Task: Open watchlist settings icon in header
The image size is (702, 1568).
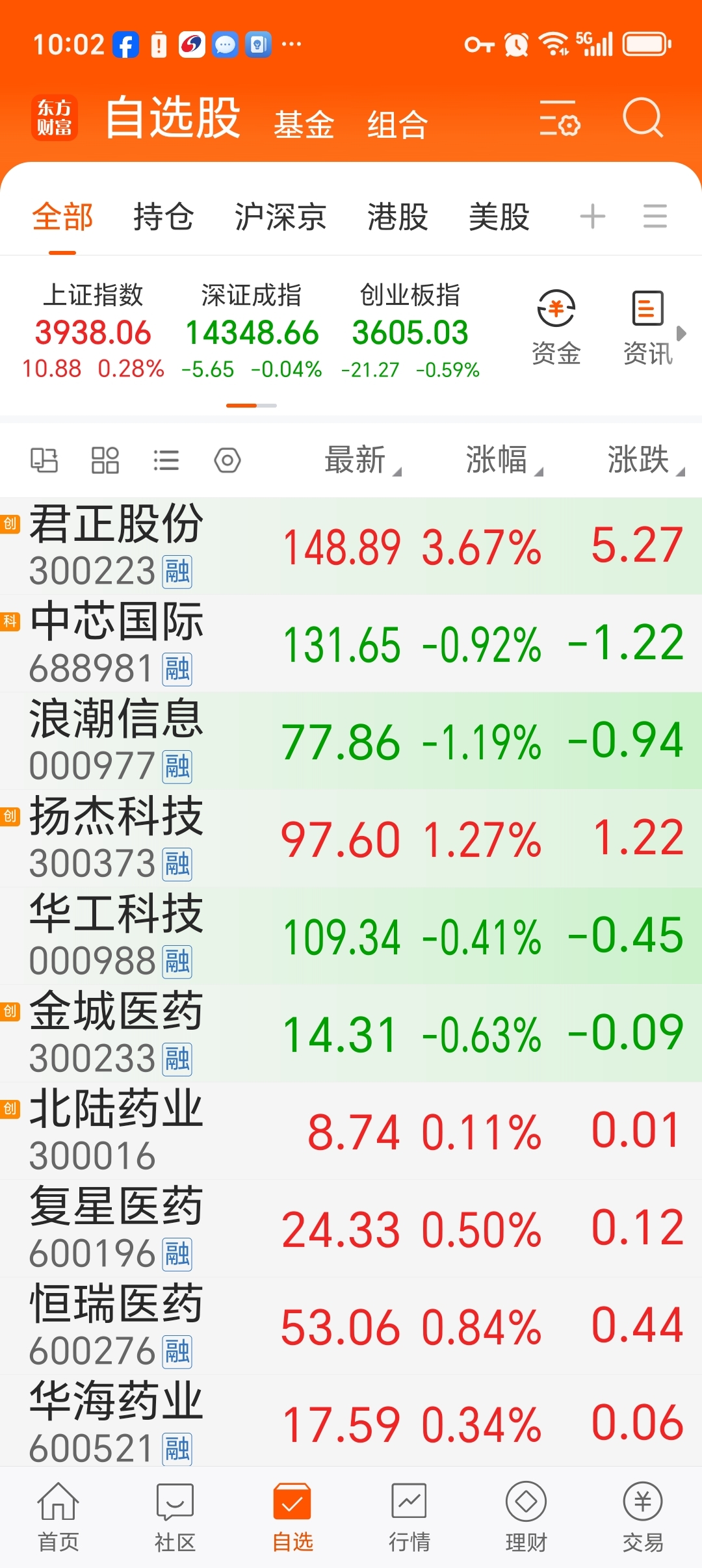Action: (560, 118)
